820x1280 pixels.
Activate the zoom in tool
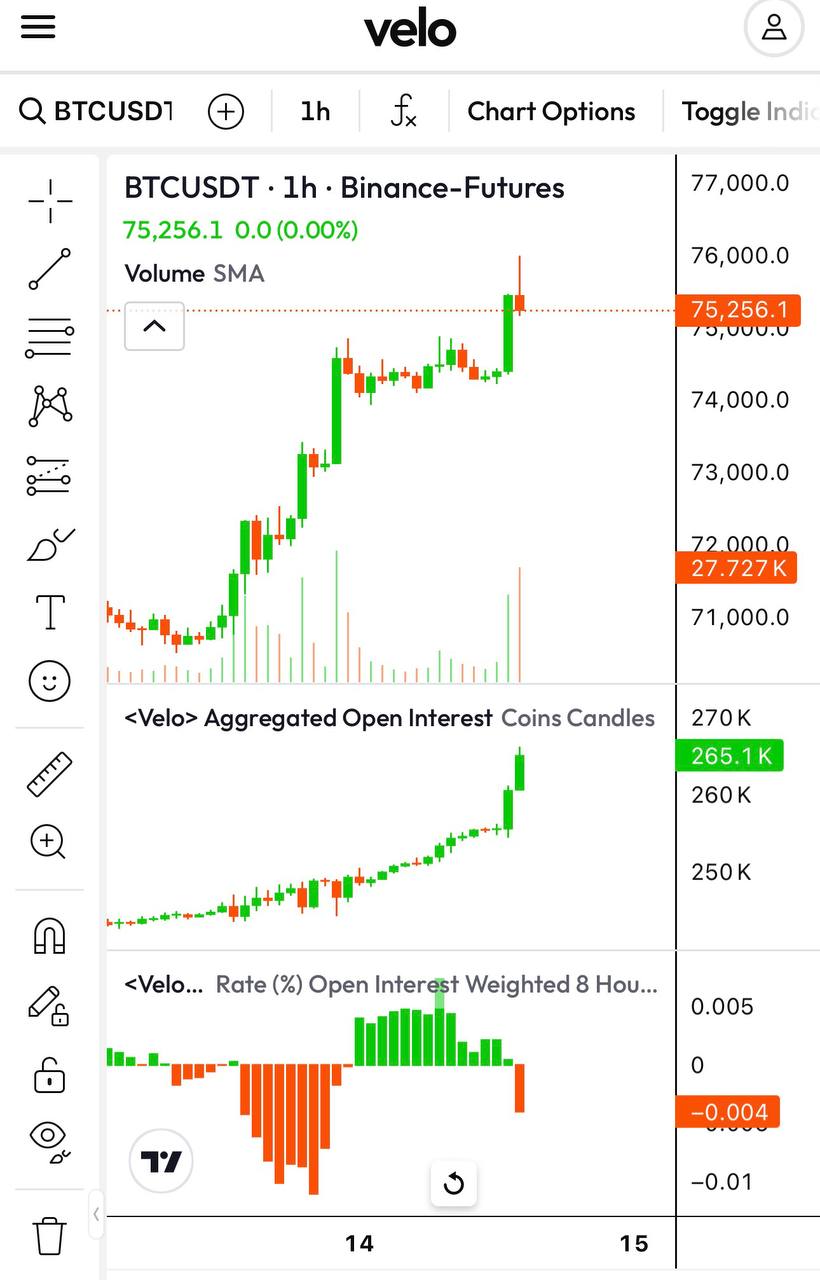point(49,842)
